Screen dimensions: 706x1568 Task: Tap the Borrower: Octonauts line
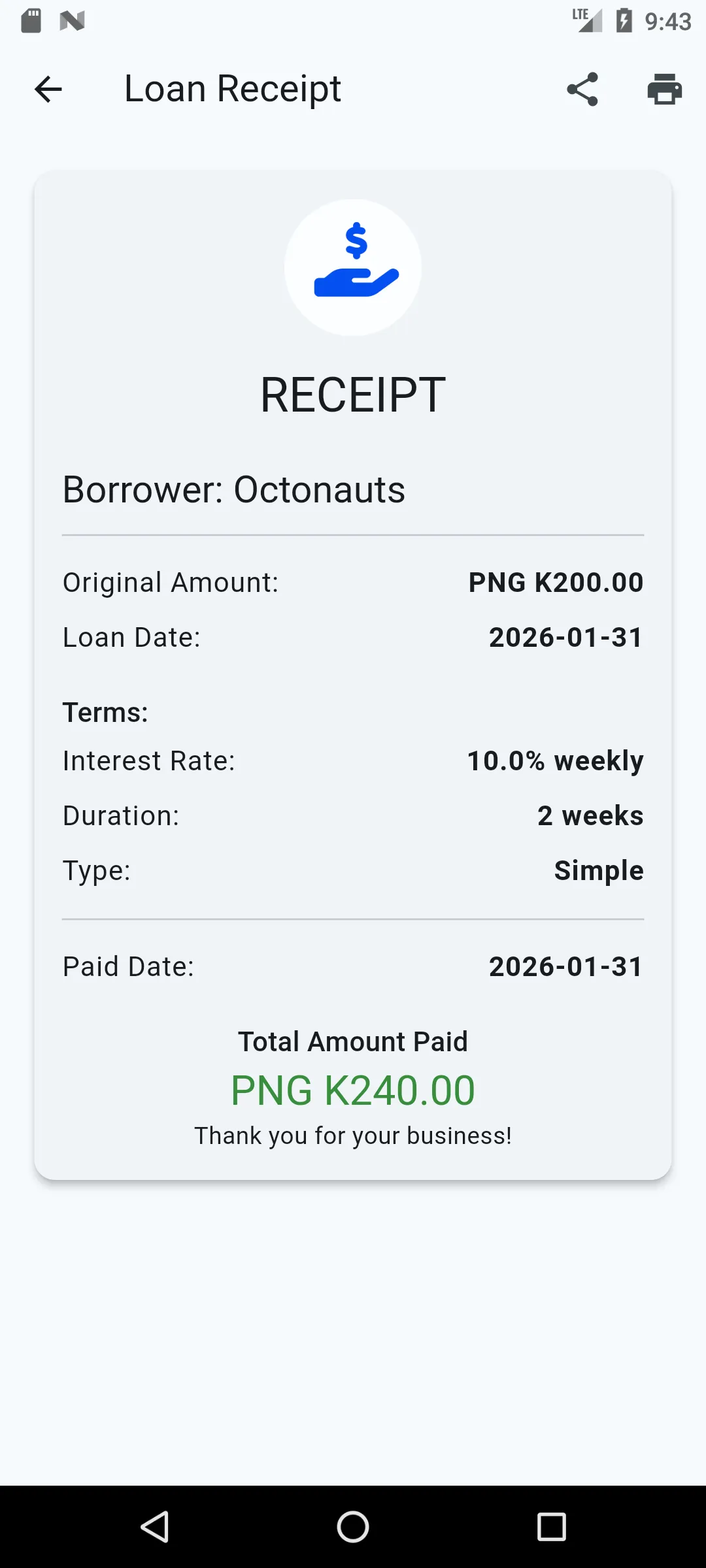click(x=234, y=489)
